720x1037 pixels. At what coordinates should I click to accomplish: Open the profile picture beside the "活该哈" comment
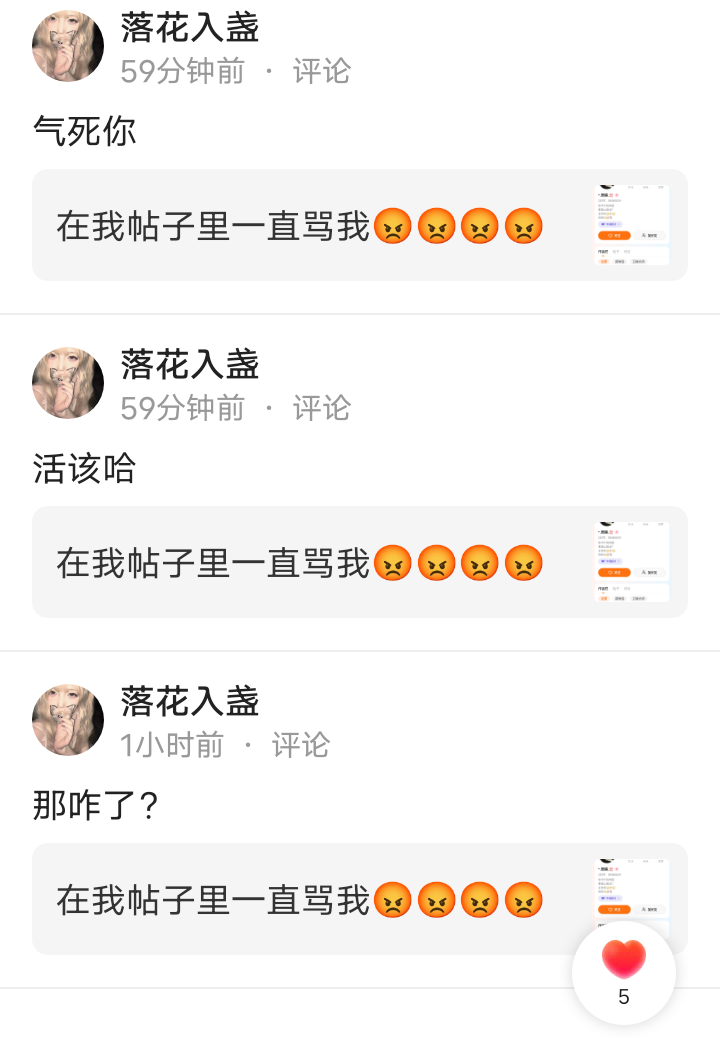point(68,383)
